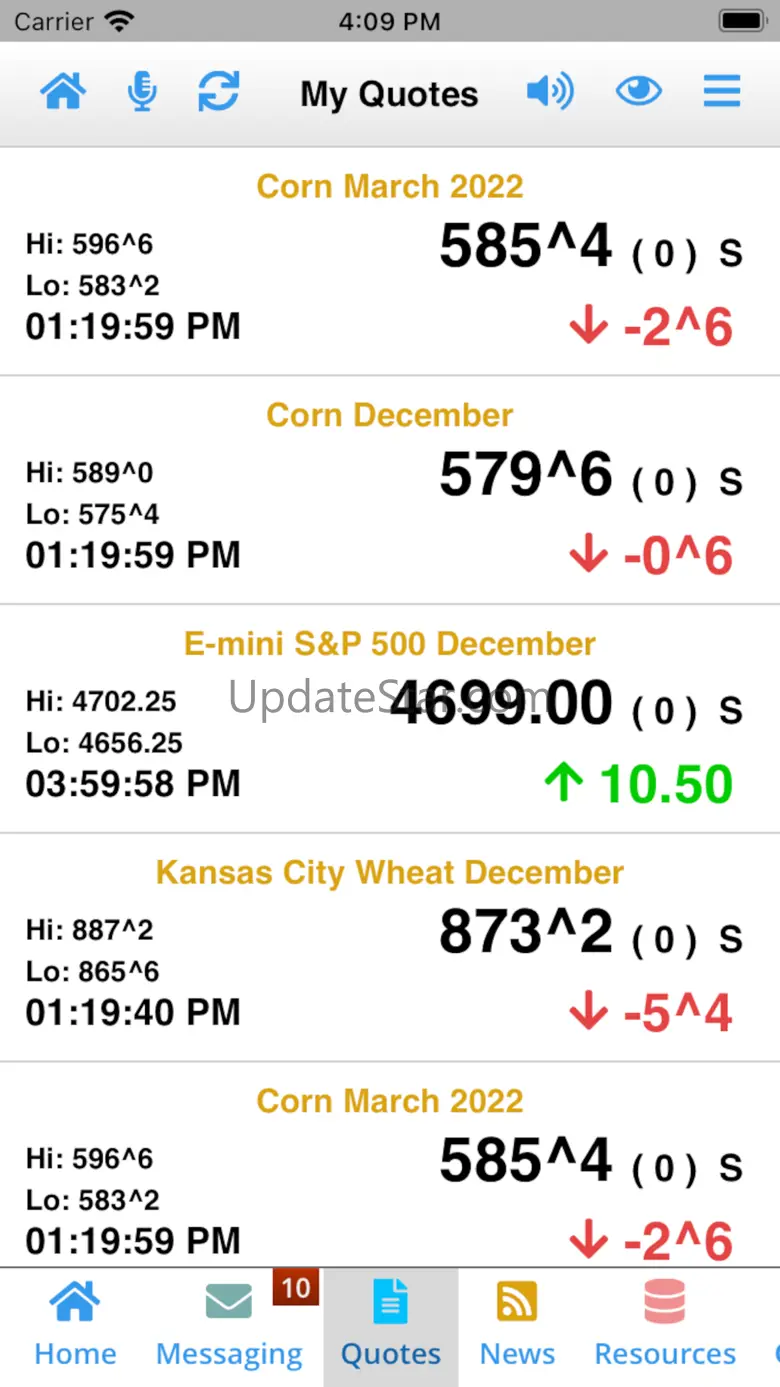
Task: Open the Resources tab
Action: point(665,1325)
